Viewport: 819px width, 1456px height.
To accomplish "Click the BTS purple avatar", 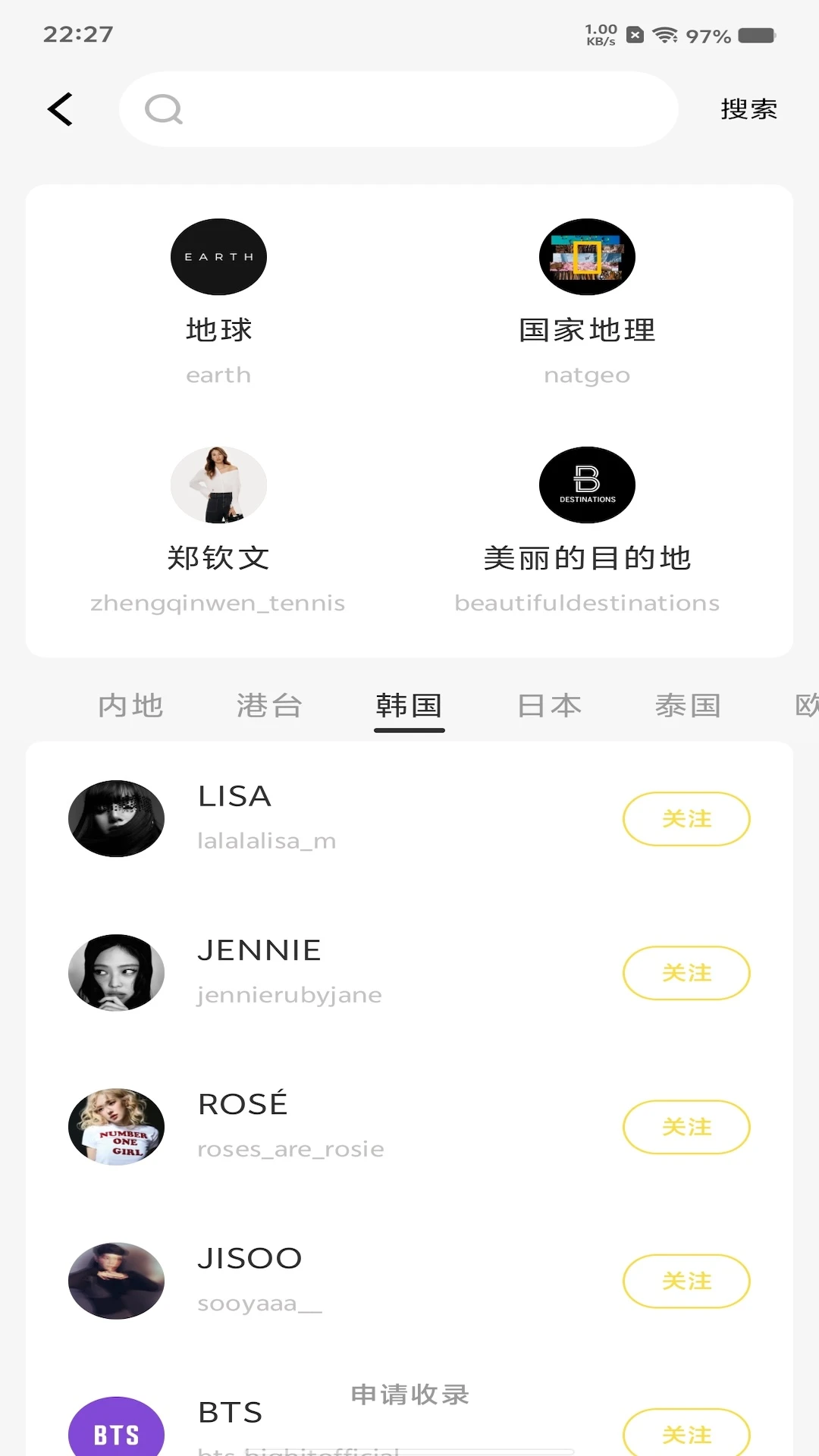I will pyautogui.click(x=115, y=1429).
